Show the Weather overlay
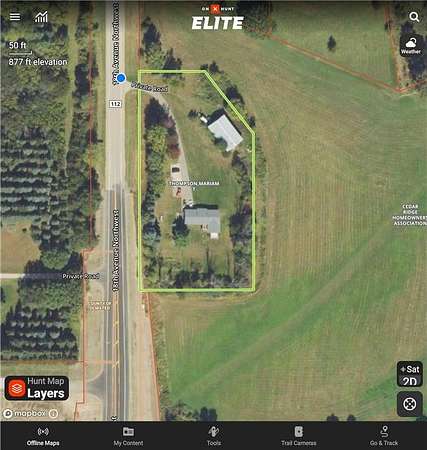 (411, 46)
